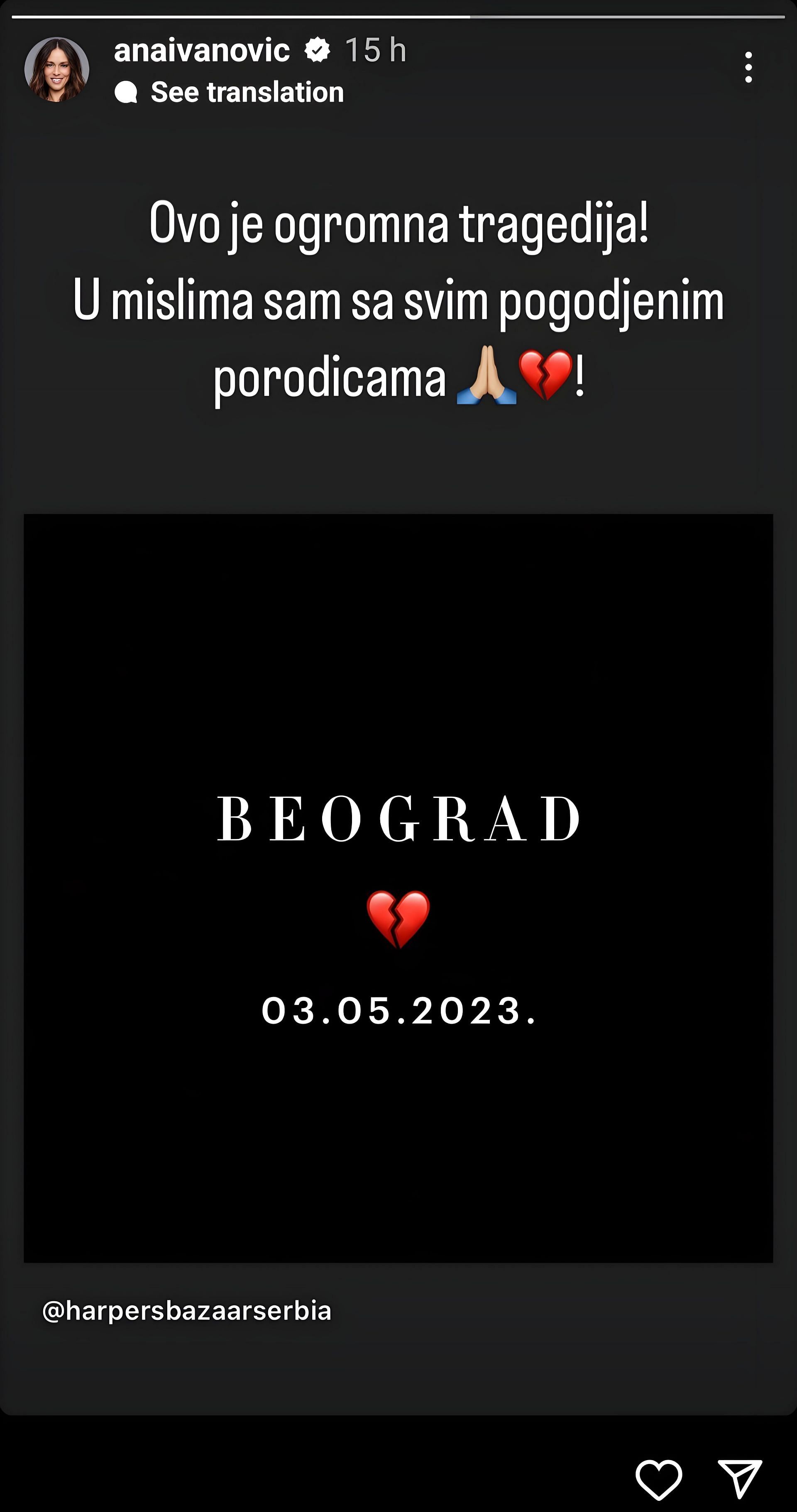Open the three-dot story options menu

748,67
